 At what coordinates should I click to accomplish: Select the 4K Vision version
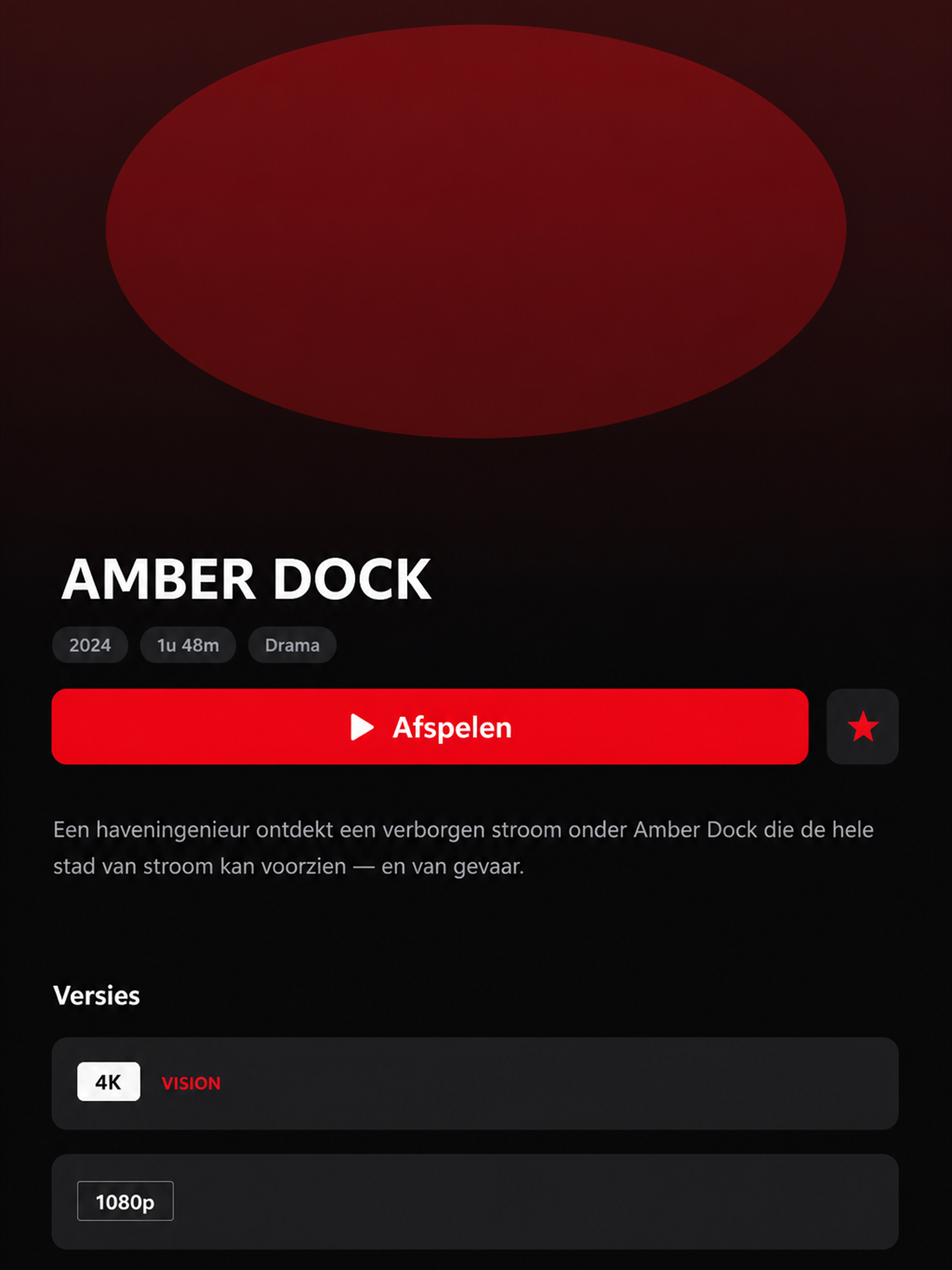click(475, 1083)
